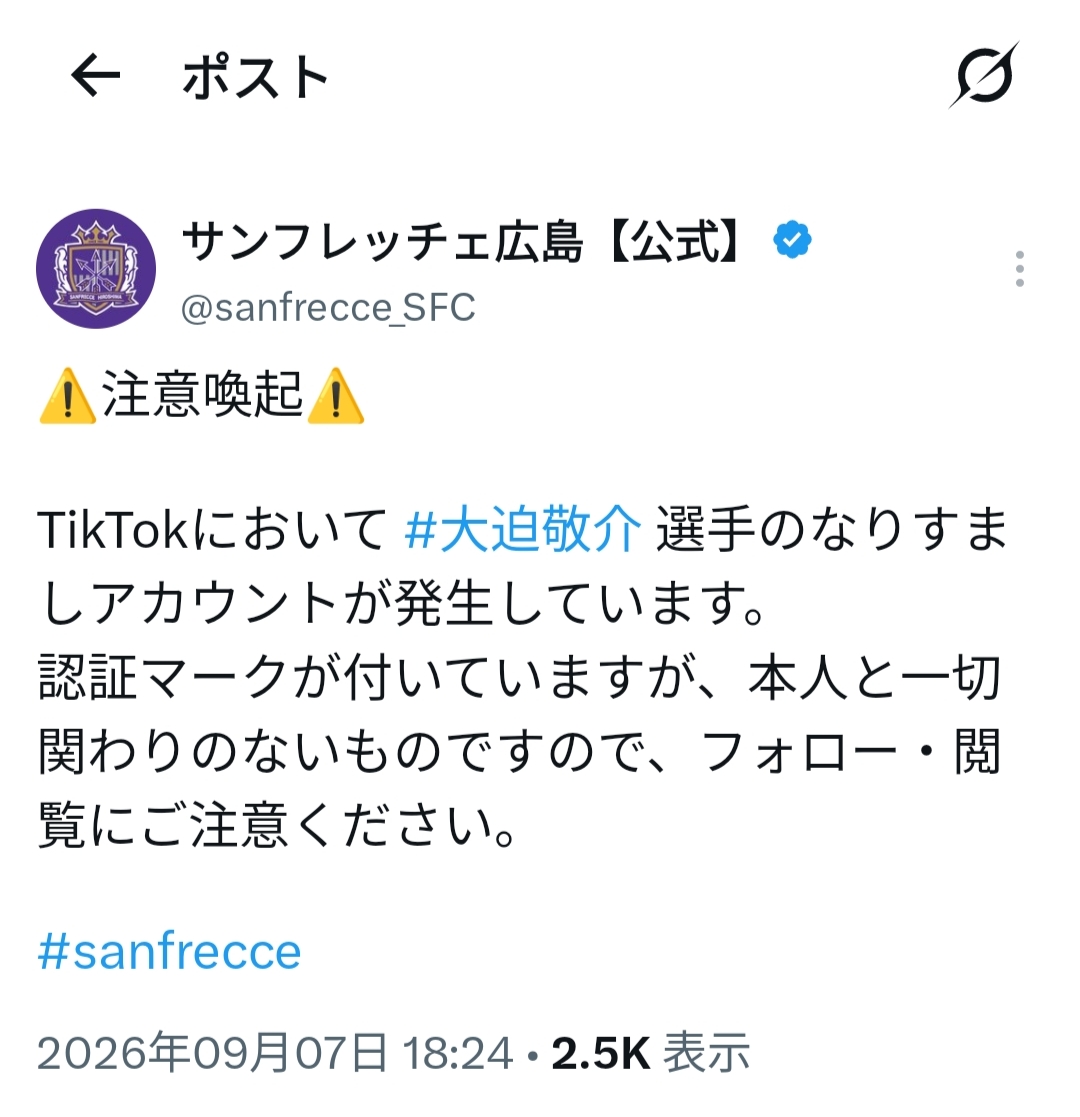Open the post's three-dot overflow menu
Image resolution: width=1080 pixels, height=1117 pixels.
(x=1019, y=269)
